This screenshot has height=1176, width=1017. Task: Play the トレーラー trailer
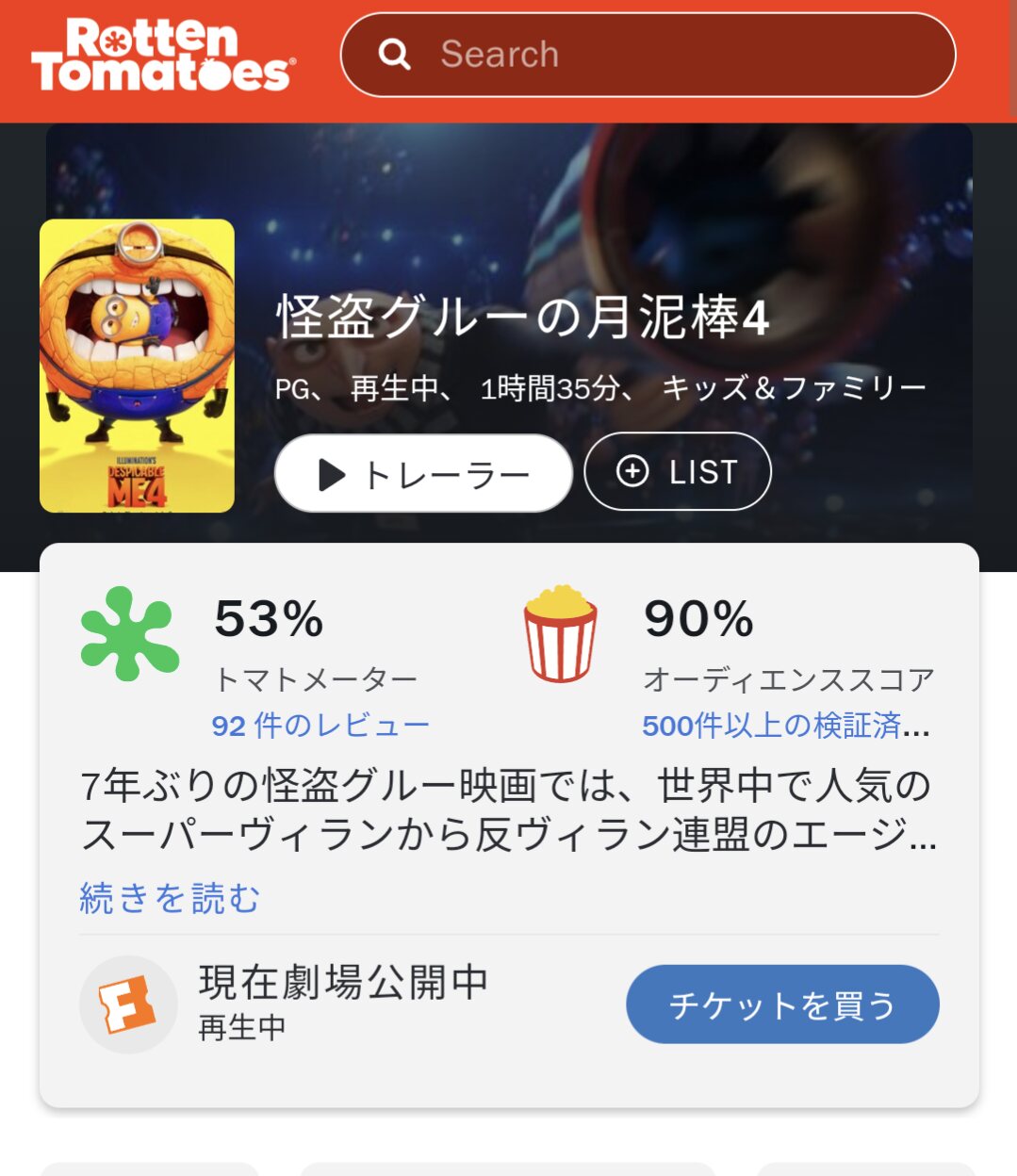(x=423, y=473)
